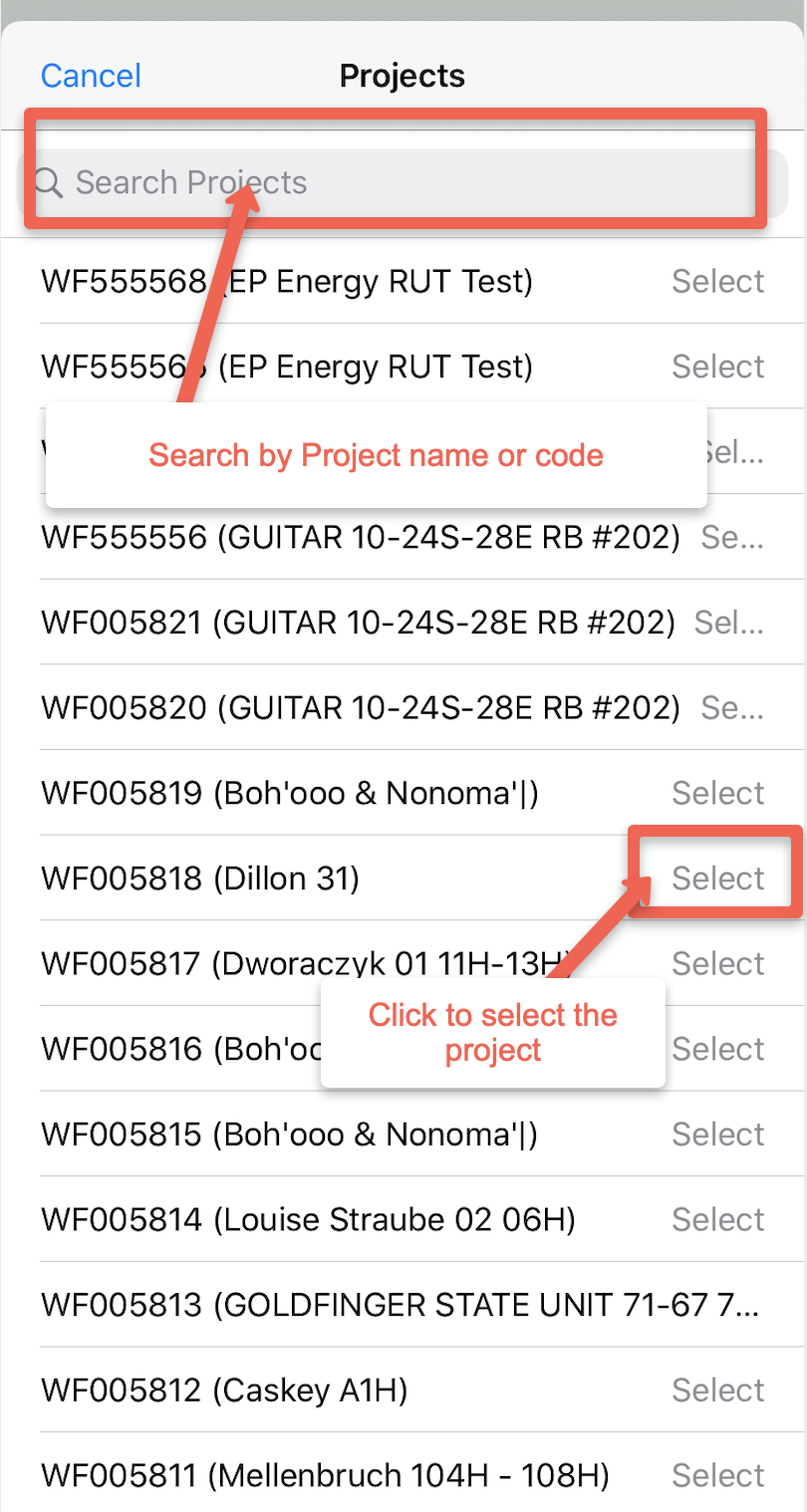Select project WF555556 GUITAR 10-24S-28E
This screenshot has height=1512, width=807.
(732, 538)
